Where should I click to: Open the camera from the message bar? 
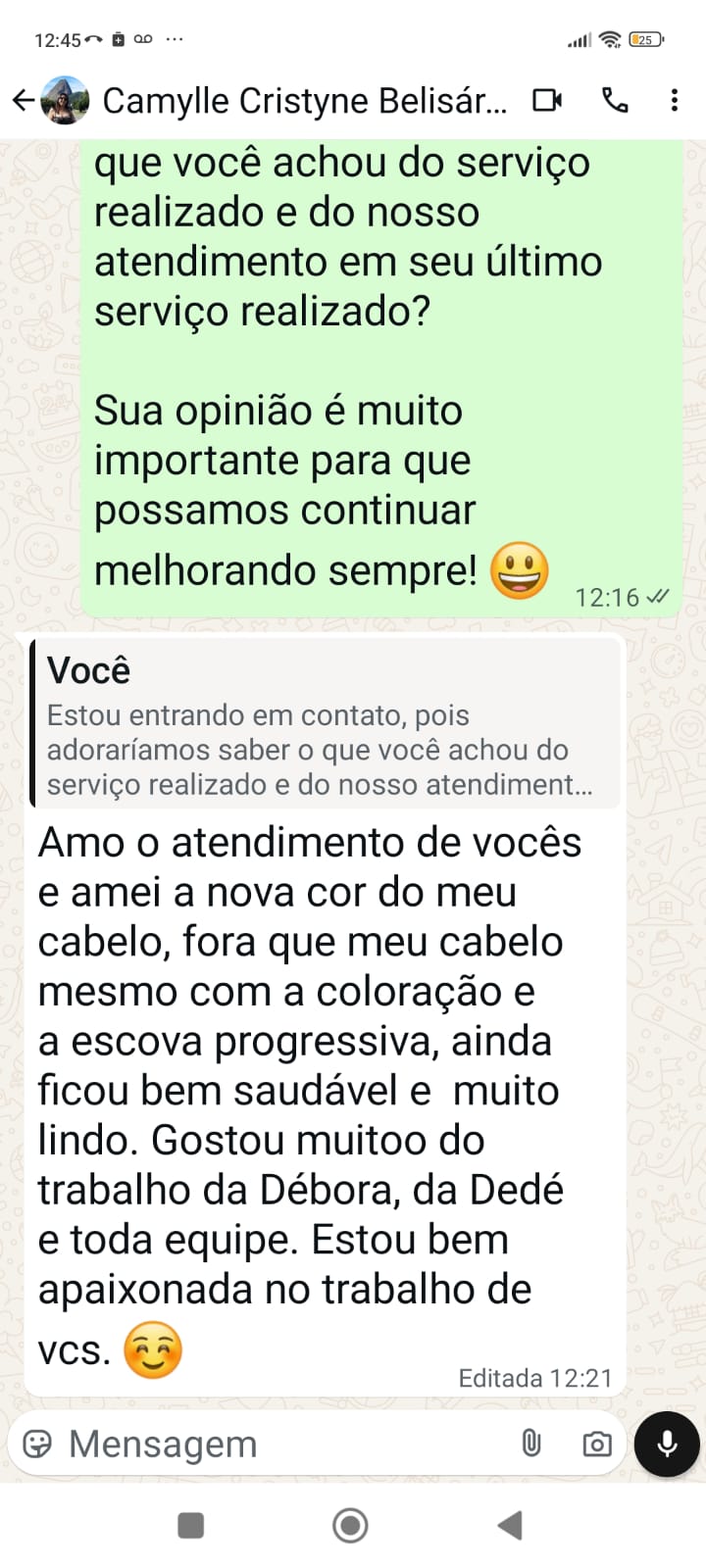pyautogui.click(x=596, y=1444)
